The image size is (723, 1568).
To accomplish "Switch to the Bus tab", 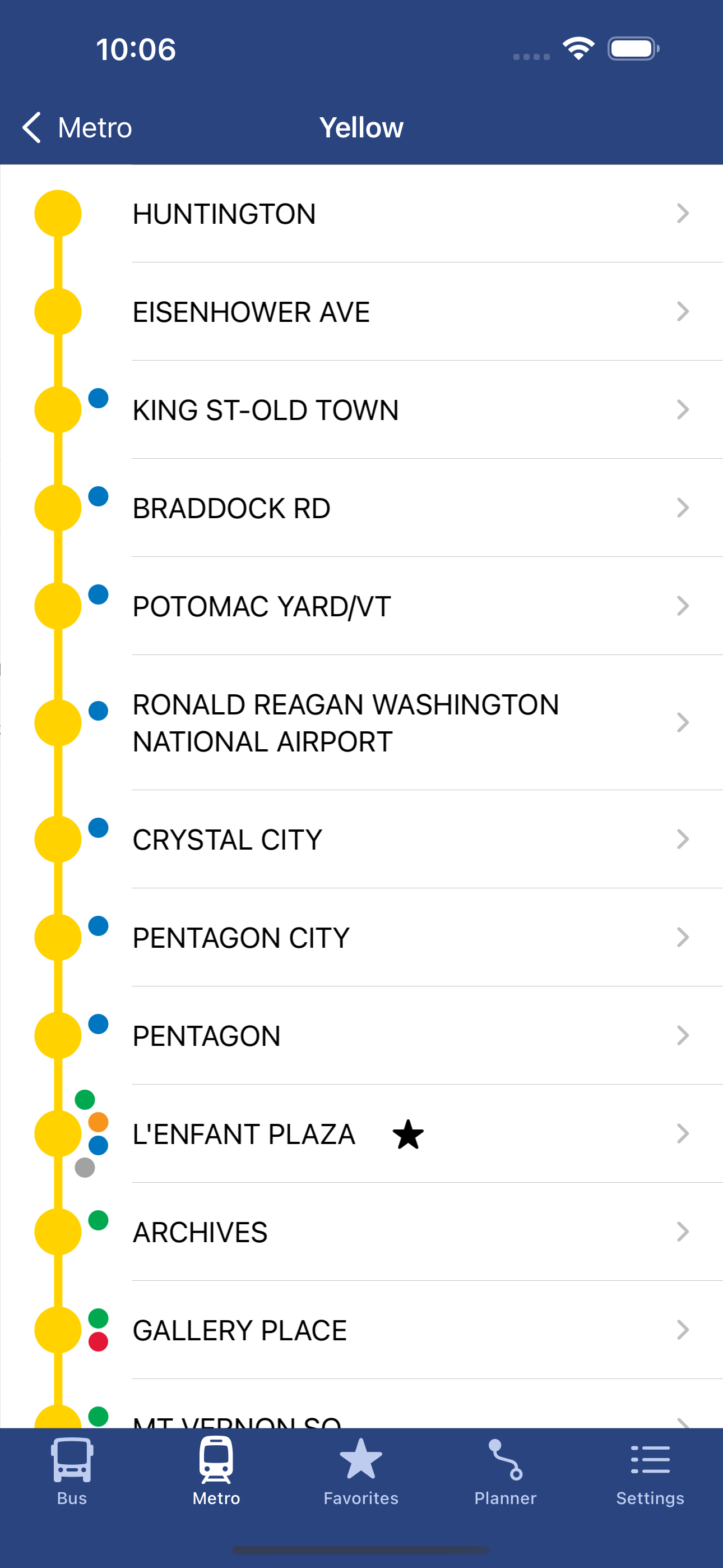I will pos(72,1471).
